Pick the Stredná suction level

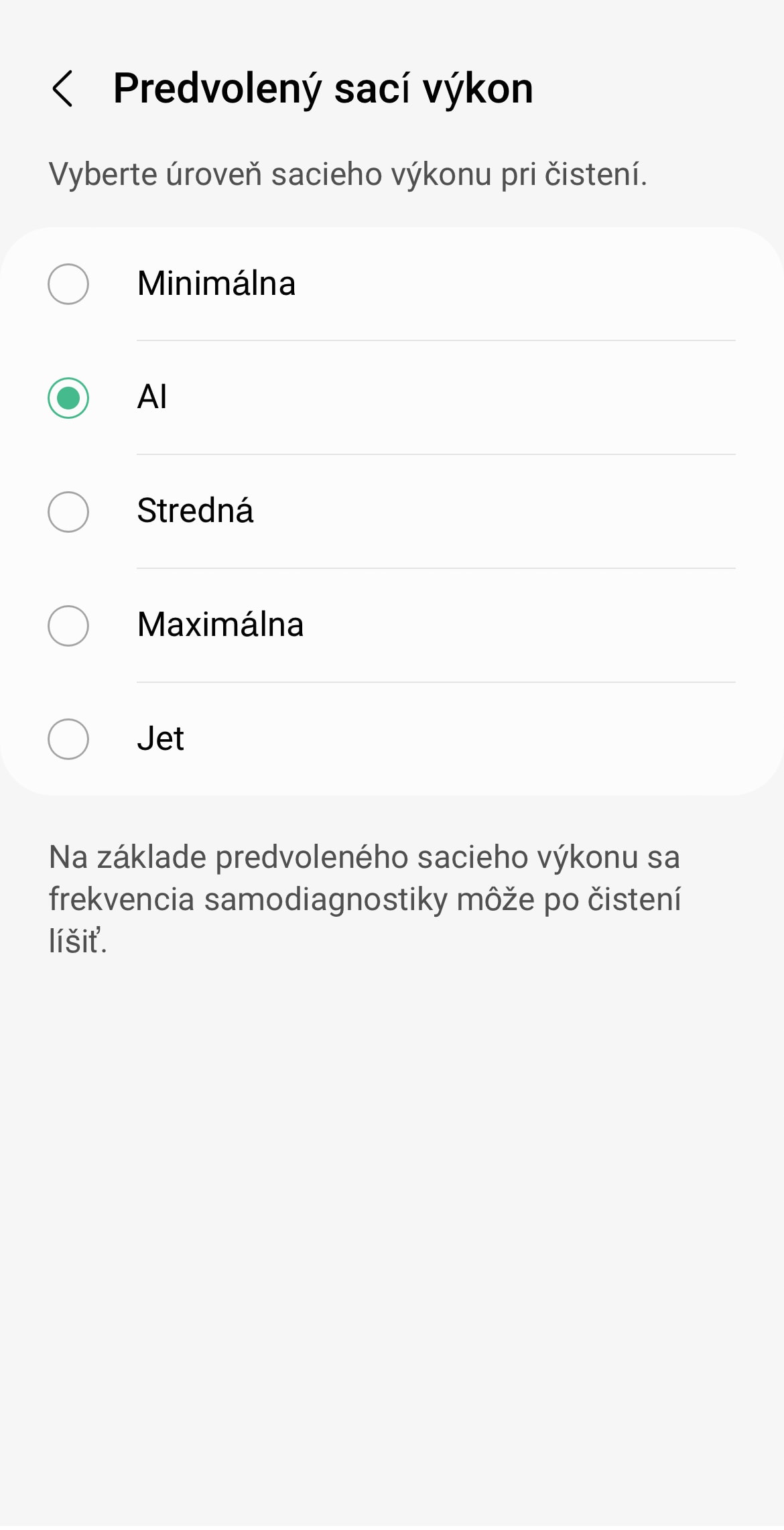[392, 512]
